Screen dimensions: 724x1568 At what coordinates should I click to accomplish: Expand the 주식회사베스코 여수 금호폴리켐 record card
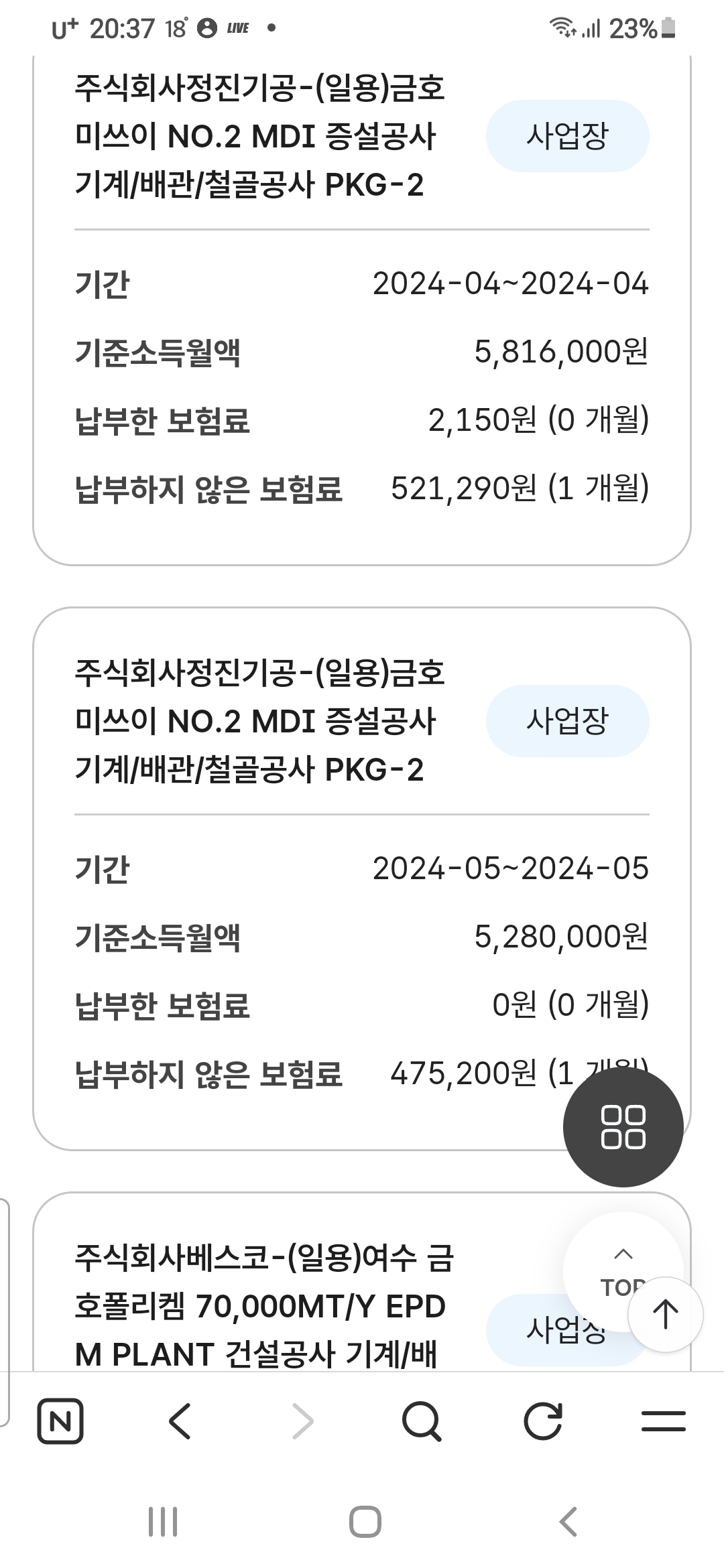coord(268,1307)
